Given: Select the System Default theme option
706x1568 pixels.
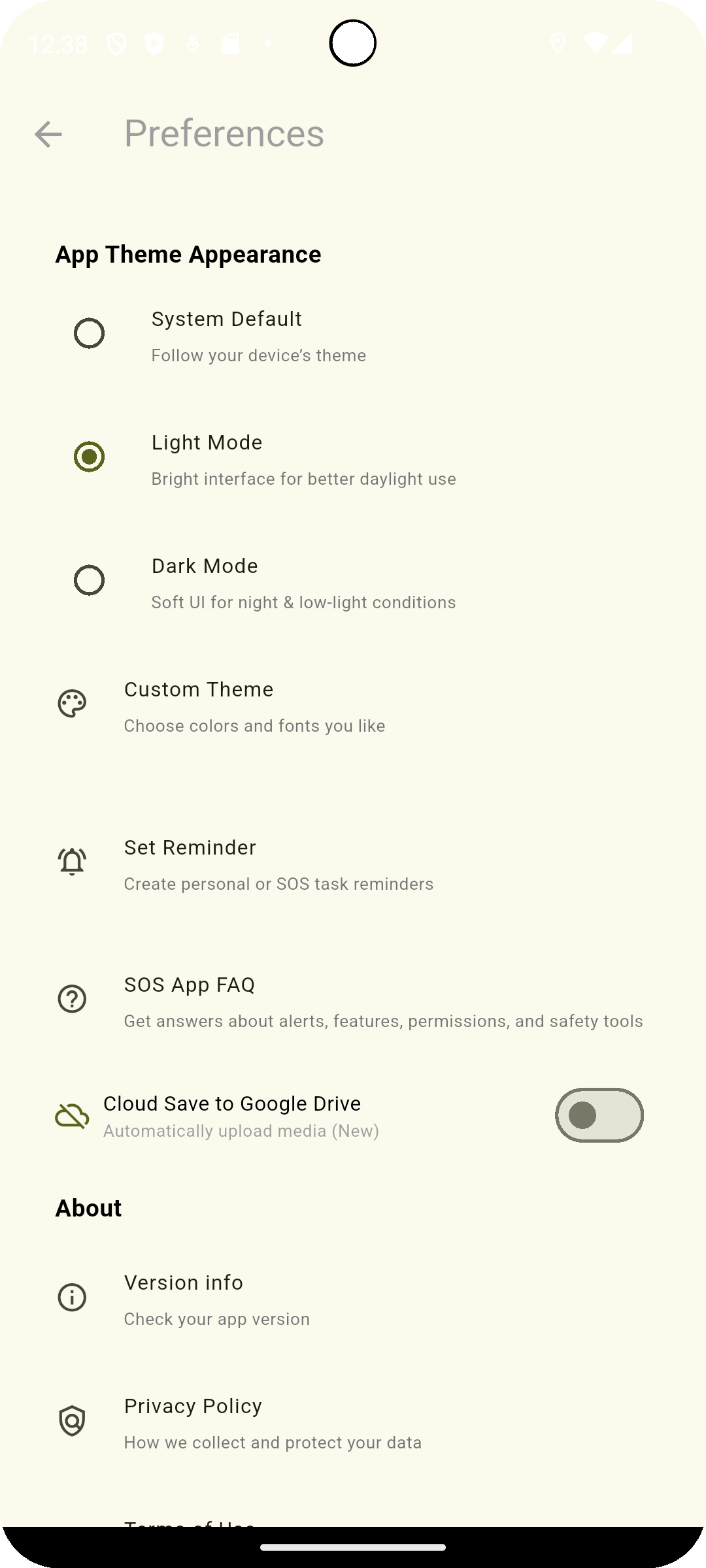Looking at the screenshot, I should click(x=90, y=333).
